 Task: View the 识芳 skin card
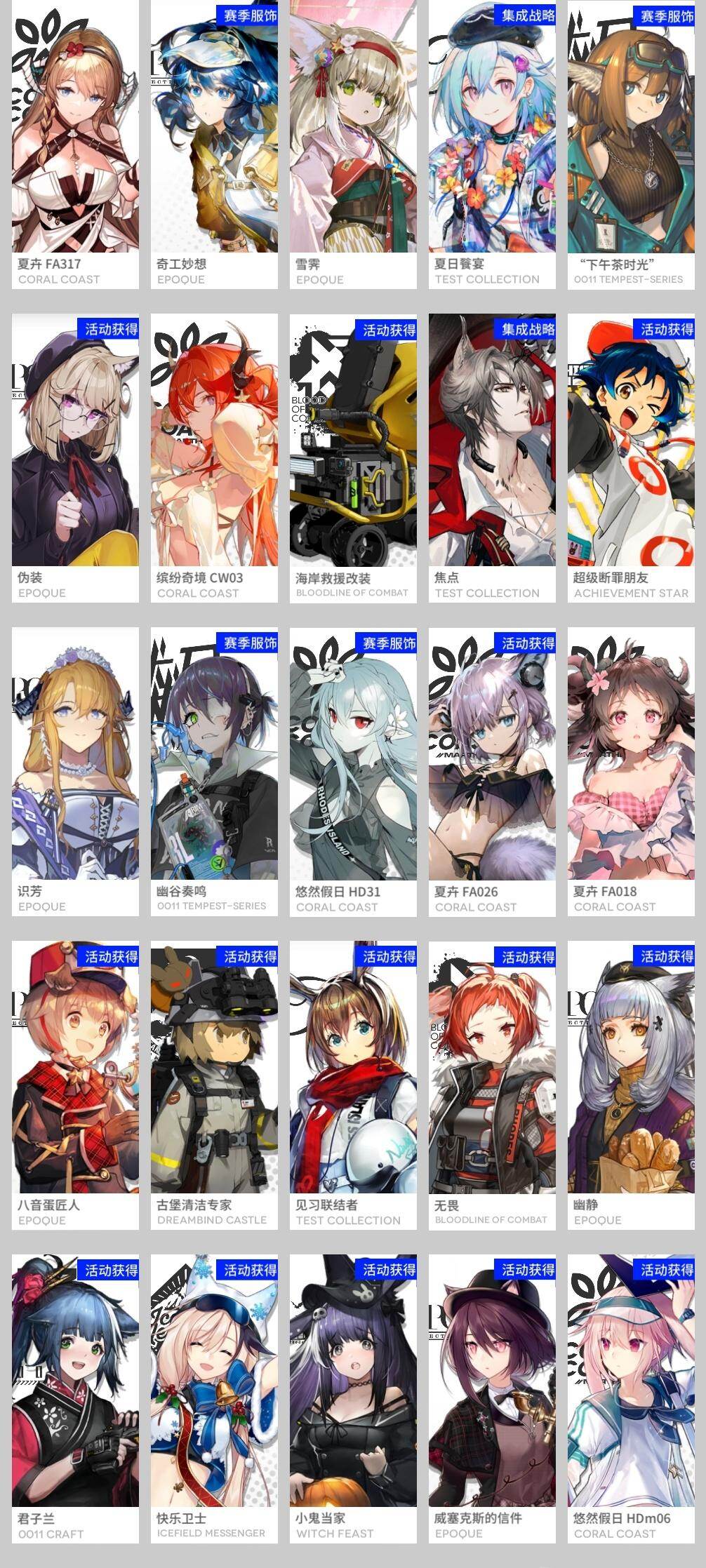click(75, 772)
